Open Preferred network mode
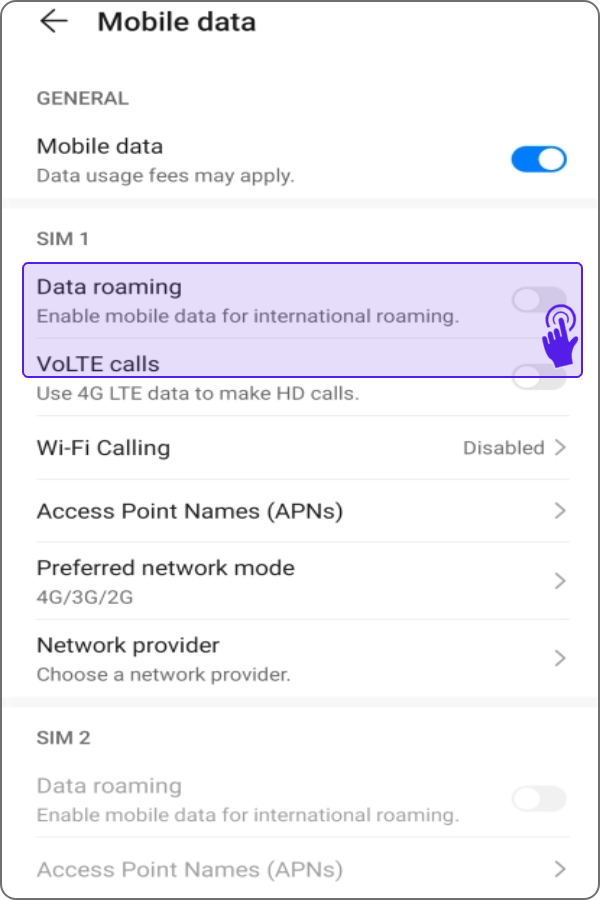This screenshot has height=900, width=600. [300, 581]
